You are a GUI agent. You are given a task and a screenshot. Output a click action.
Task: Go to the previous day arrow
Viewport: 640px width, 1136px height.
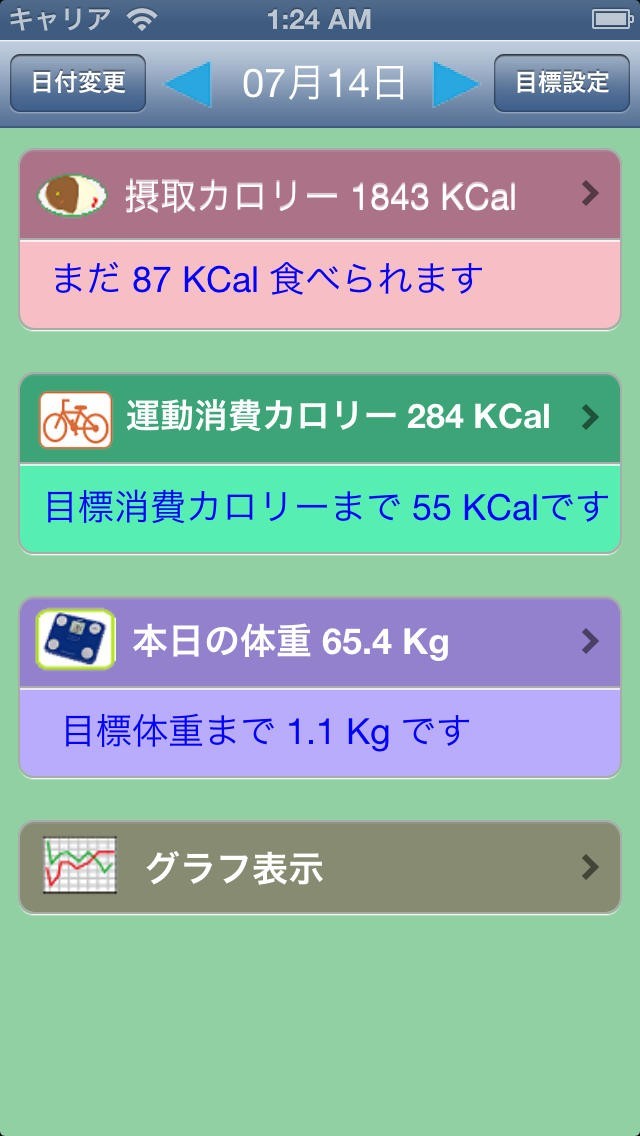(188, 84)
